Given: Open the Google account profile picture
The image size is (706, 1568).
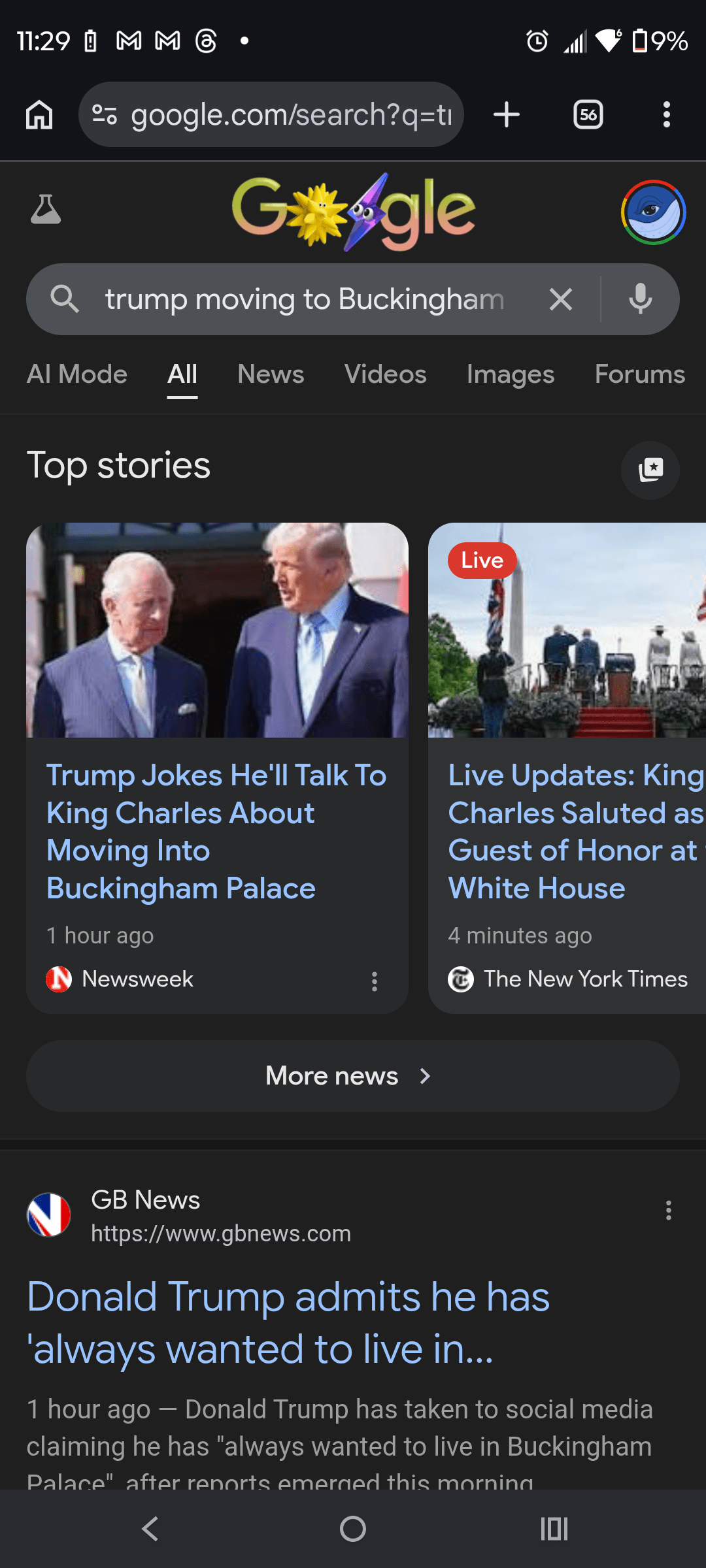Looking at the screenshot, I should tap(652, 212).
